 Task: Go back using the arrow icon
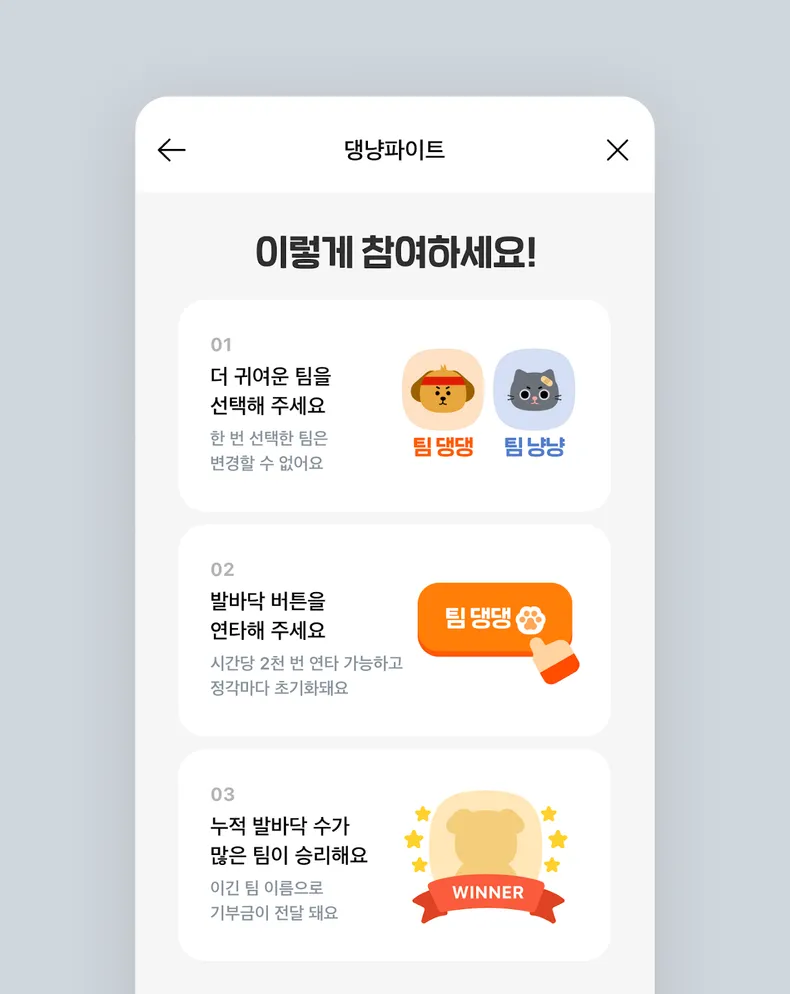tap(172, 150)
